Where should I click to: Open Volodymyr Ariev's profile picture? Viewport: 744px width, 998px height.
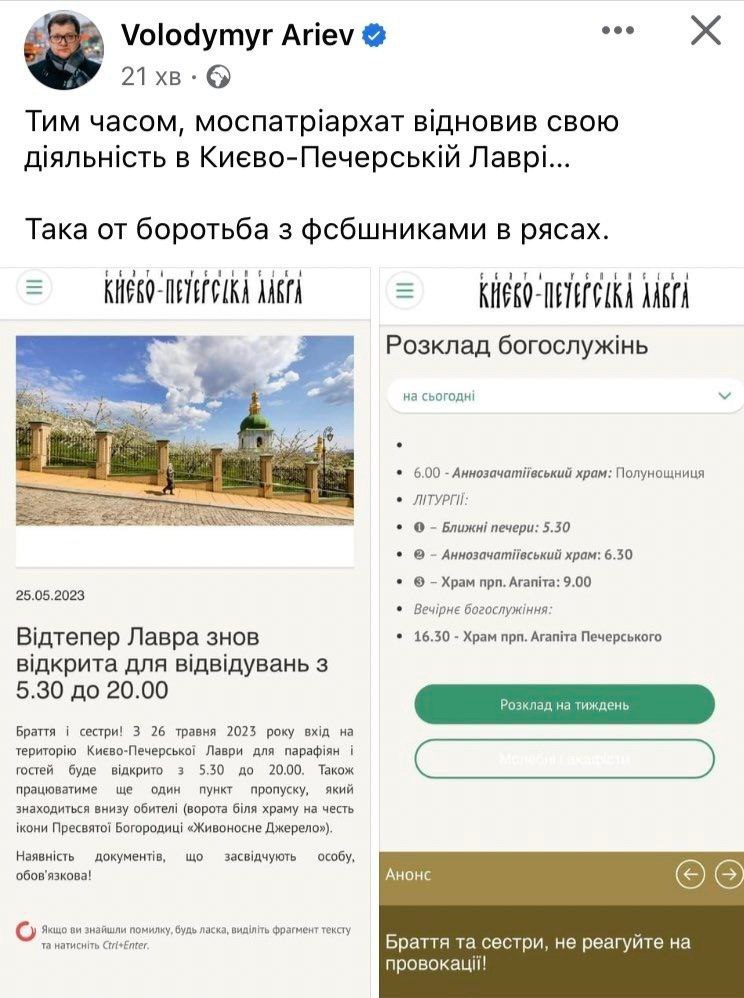click(x=62, y=50)
